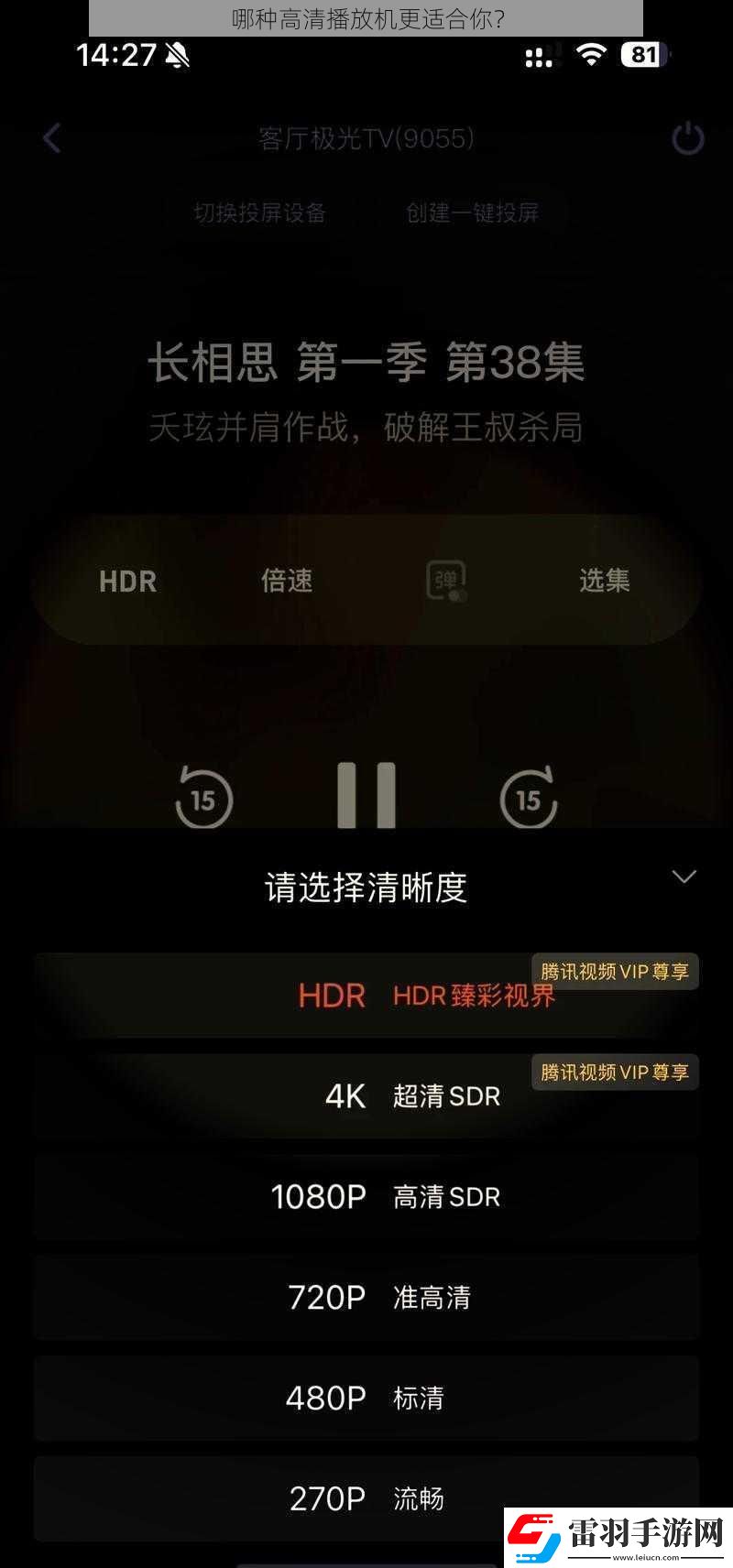
Task: Open the 选集 episode selector
Action: tap(605, 581)
